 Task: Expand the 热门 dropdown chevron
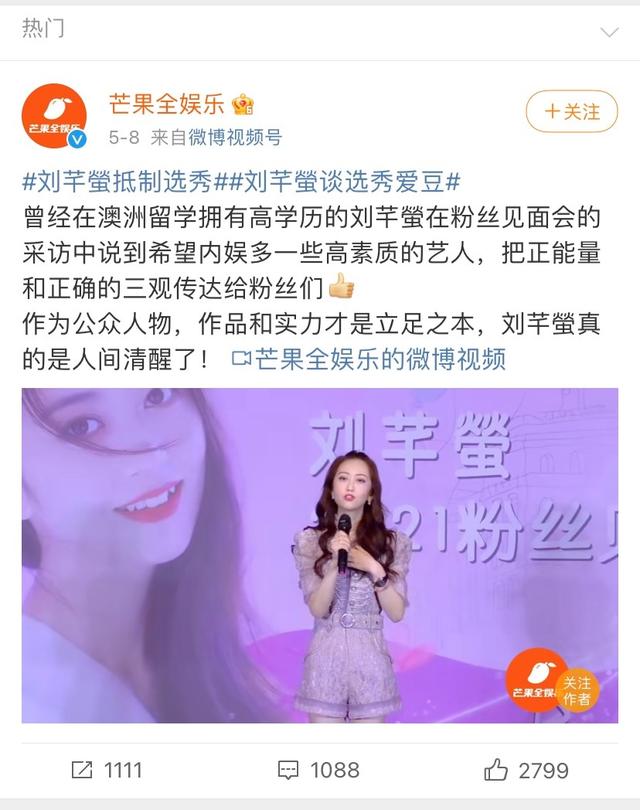pyautogui.click(x=608, y=31)
